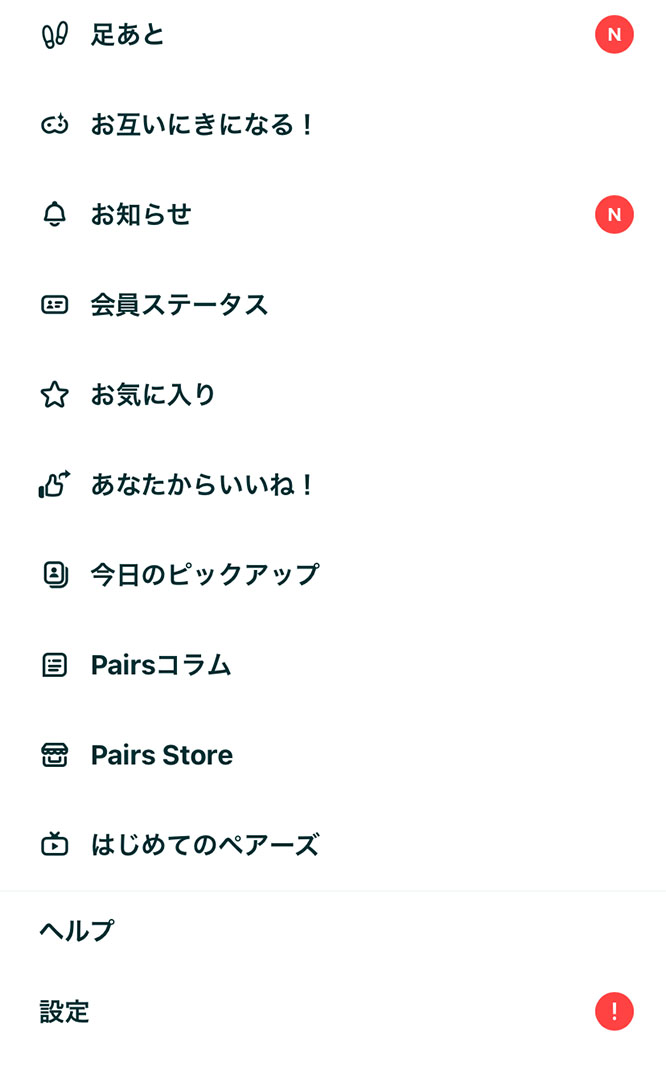
Task: Open はじめてのペアーズ guide
Action: (x=333, y=845)
